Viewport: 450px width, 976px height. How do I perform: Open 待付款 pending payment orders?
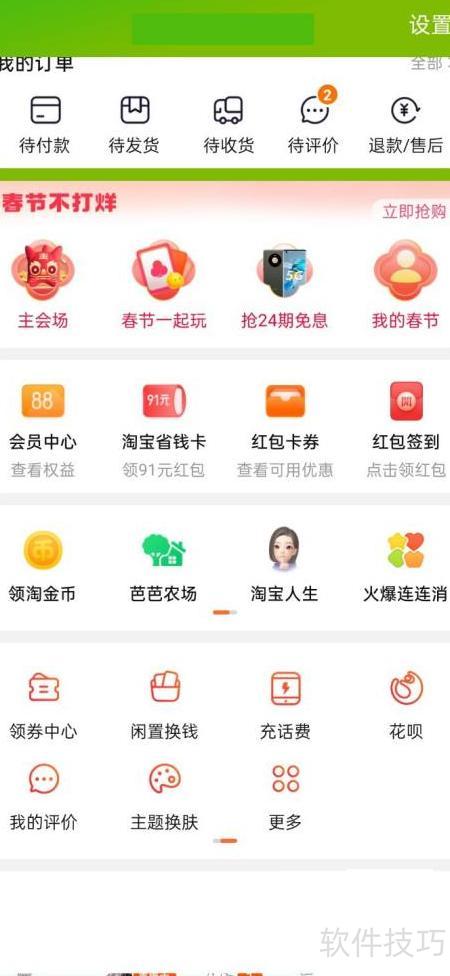[44, 124]
